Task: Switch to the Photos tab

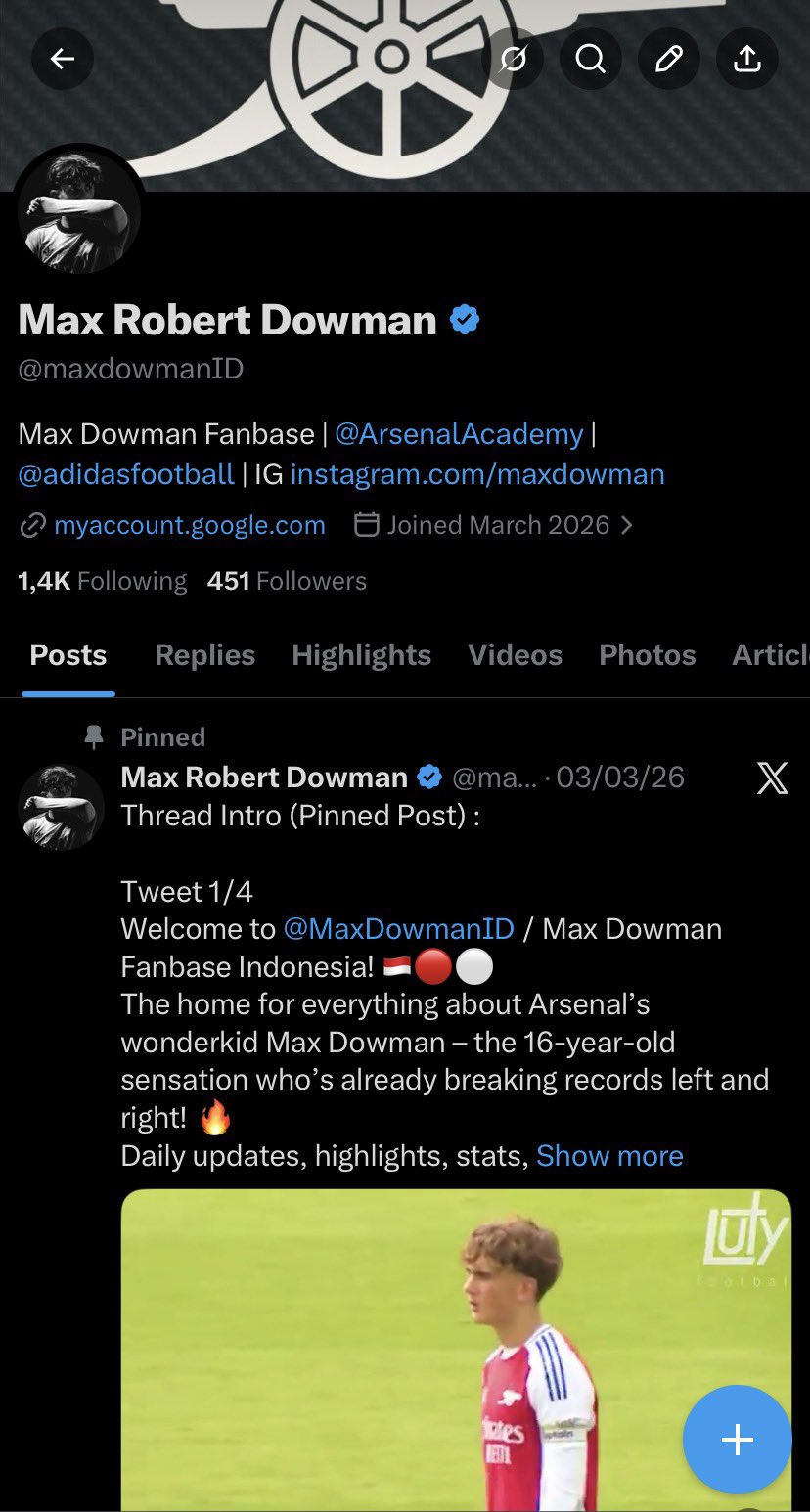Action: (x=647, y=655)
